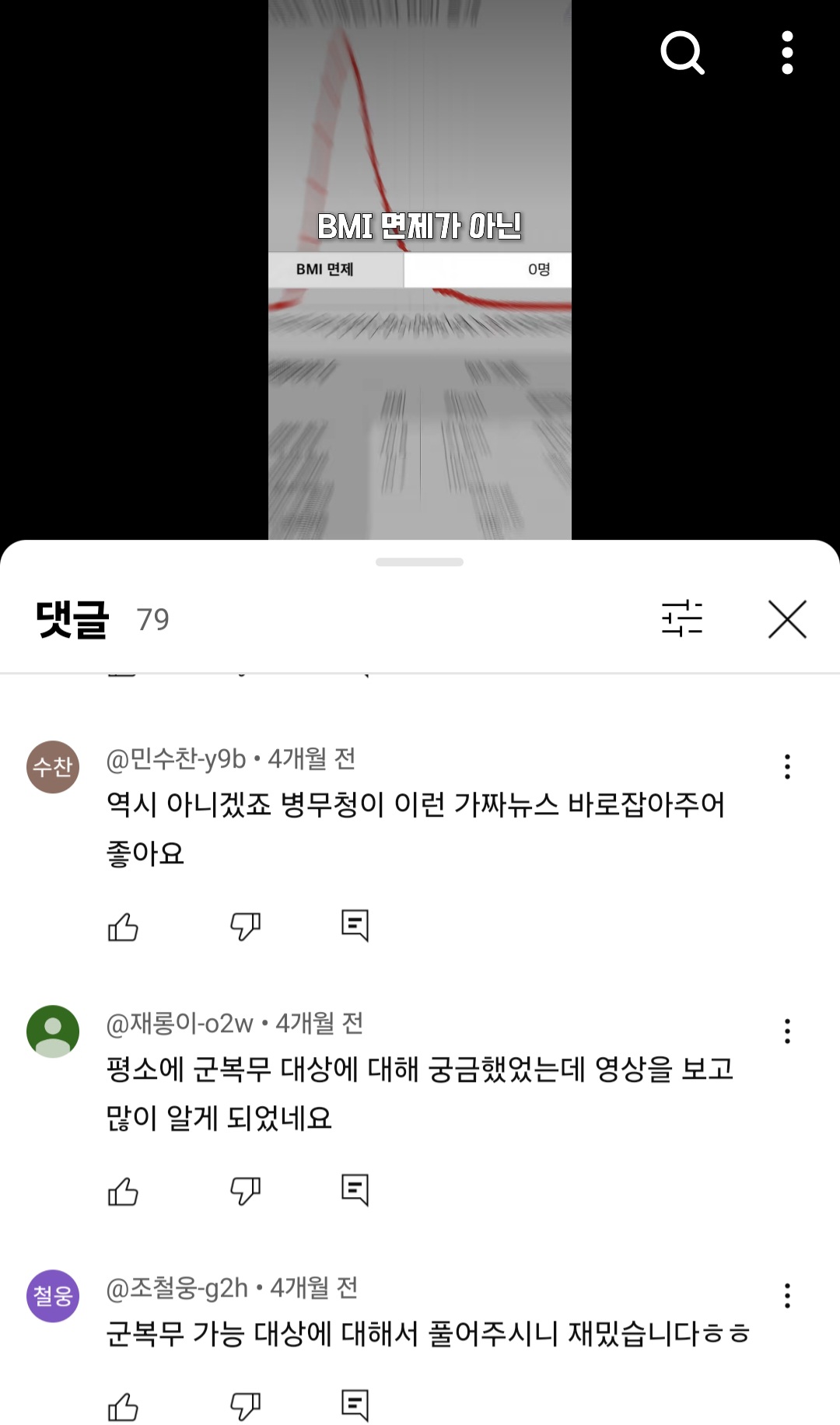Open more options for @재롱이-o2w's comment
Screen dimensions: 840x1425
tap(787, 1031)
